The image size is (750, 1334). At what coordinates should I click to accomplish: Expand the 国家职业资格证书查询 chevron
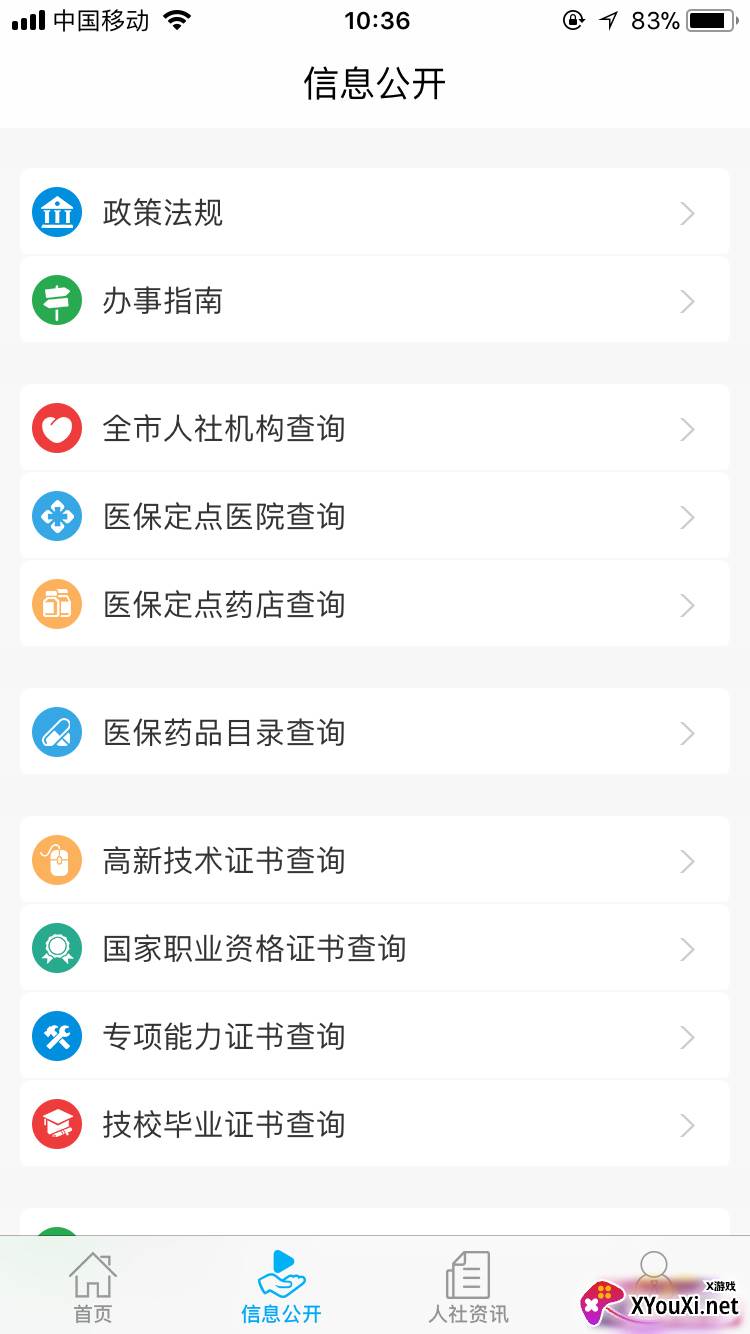(x=687, y=948)
